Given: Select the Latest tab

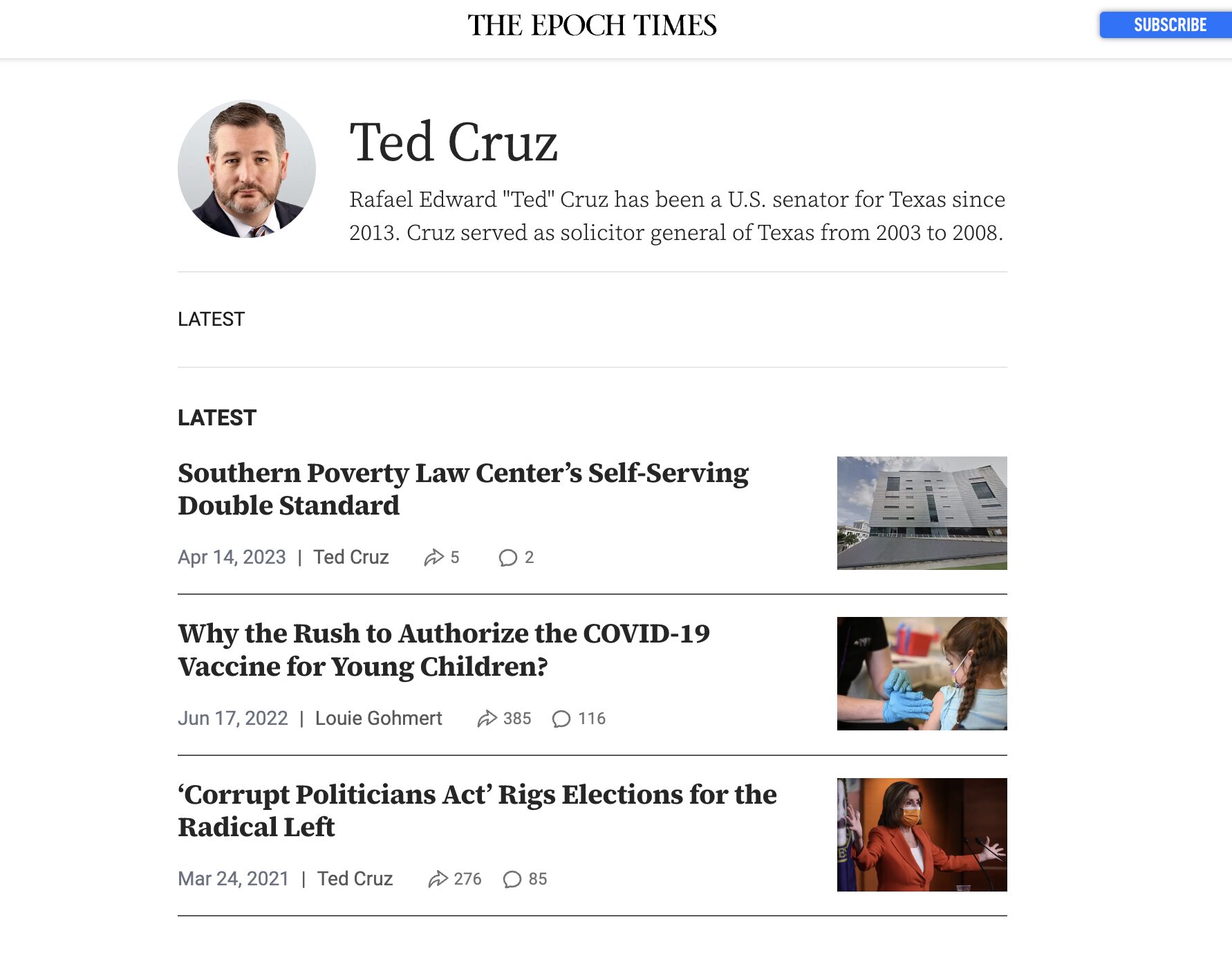Looking at the screenshot, I should [211, 319].
